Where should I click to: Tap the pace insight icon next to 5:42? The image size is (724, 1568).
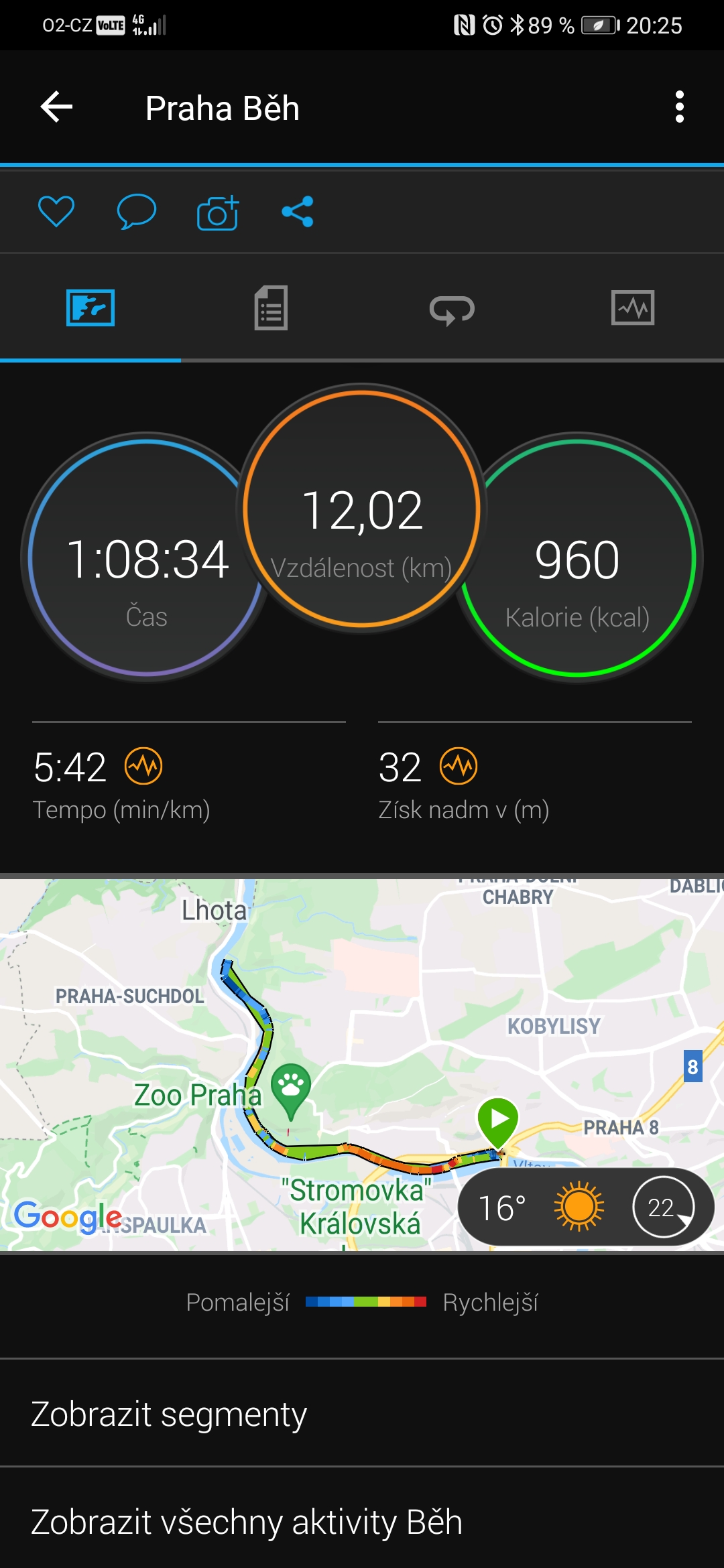[143, 766]
